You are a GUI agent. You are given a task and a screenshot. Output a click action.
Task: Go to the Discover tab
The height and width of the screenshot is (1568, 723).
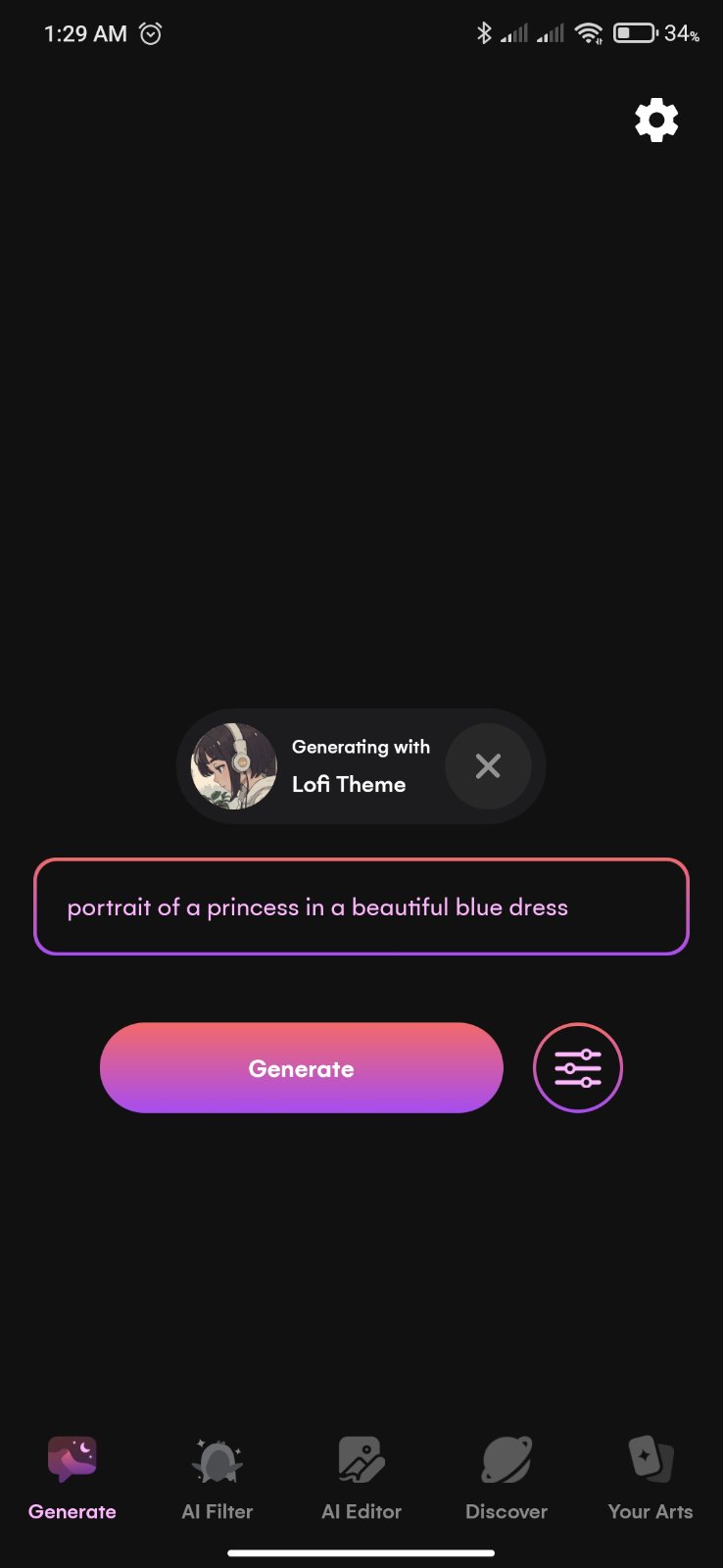tap(506, 1478)
